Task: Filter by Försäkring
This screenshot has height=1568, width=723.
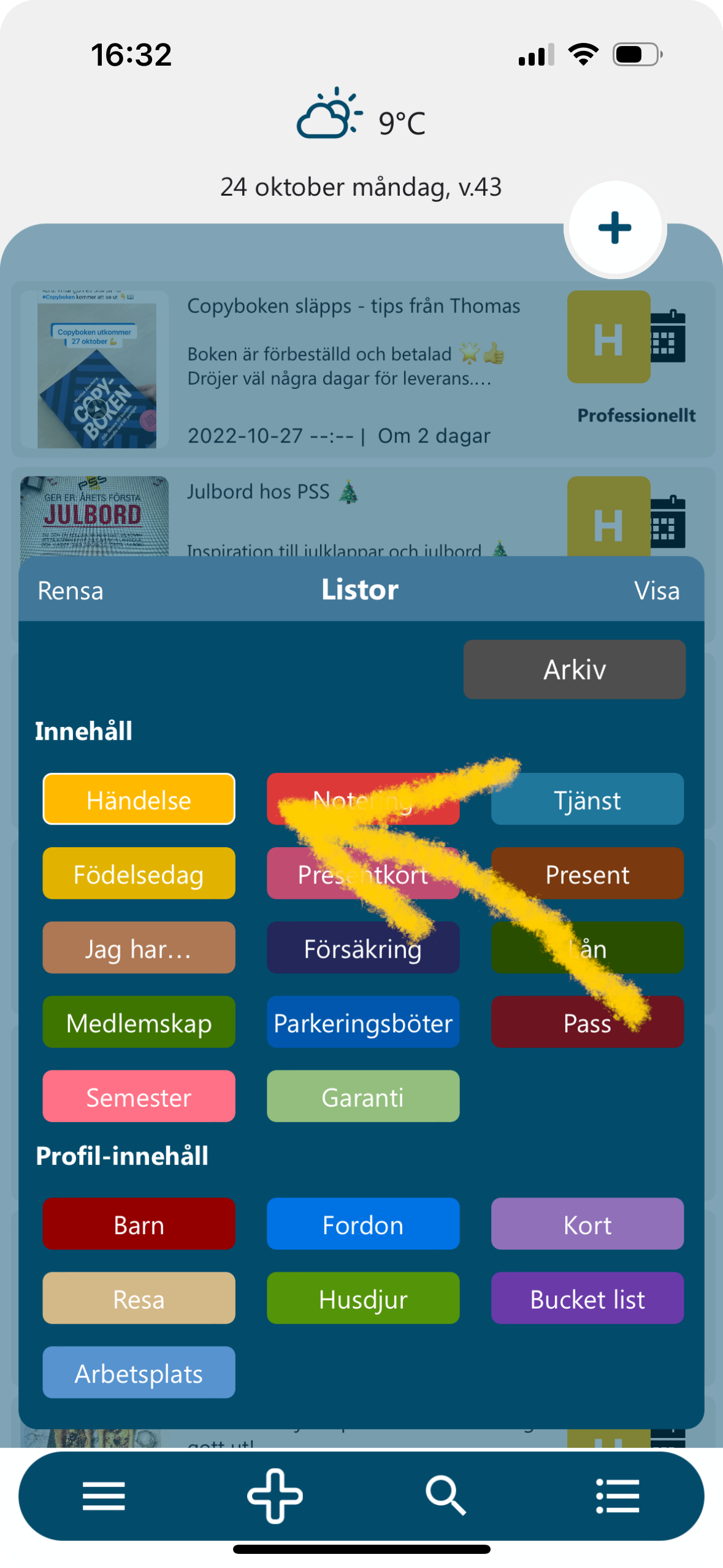Action: (362, 948)
